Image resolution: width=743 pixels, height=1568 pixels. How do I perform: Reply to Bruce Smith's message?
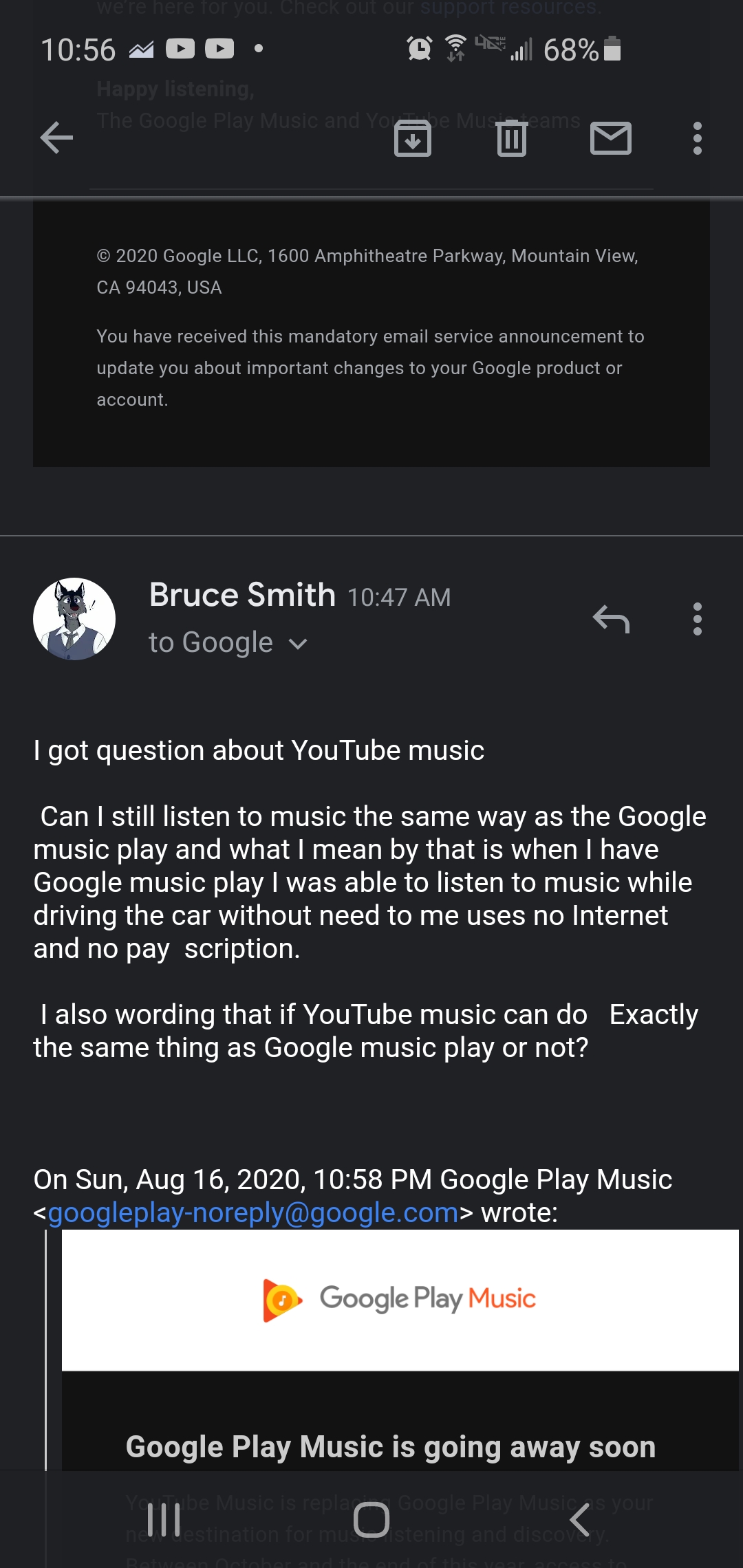(611, 619)
